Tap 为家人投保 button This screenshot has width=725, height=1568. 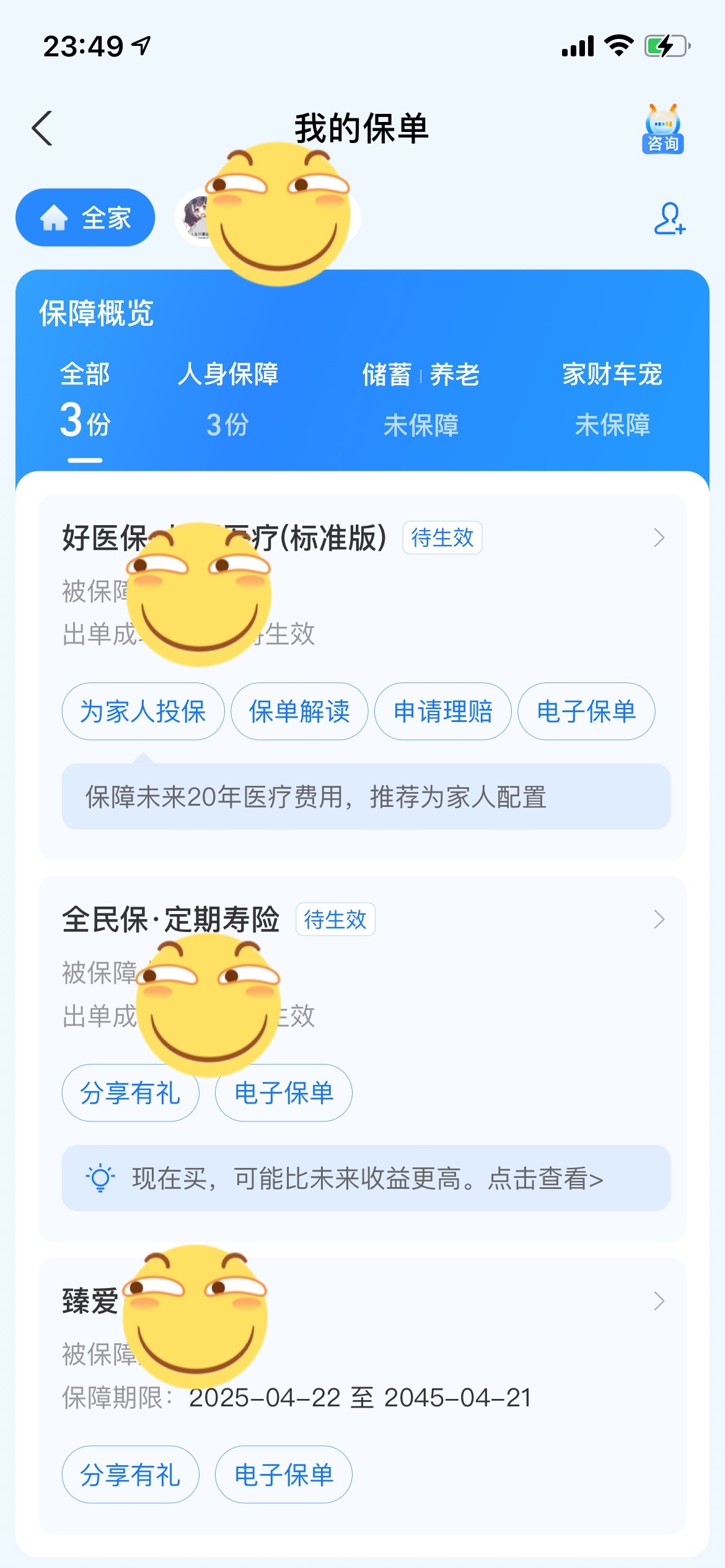[143, 712]
